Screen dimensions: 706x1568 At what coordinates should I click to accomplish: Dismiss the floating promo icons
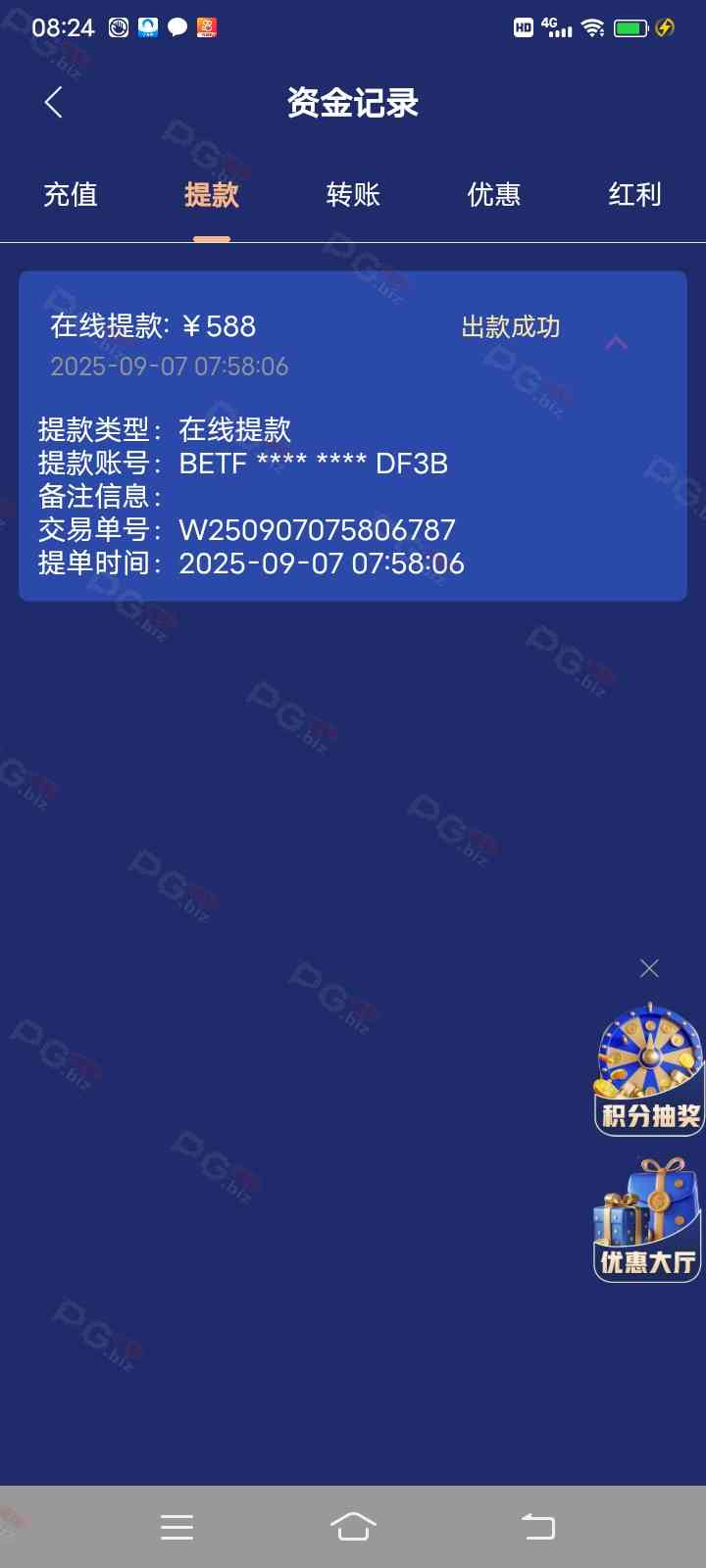(649, 968)
